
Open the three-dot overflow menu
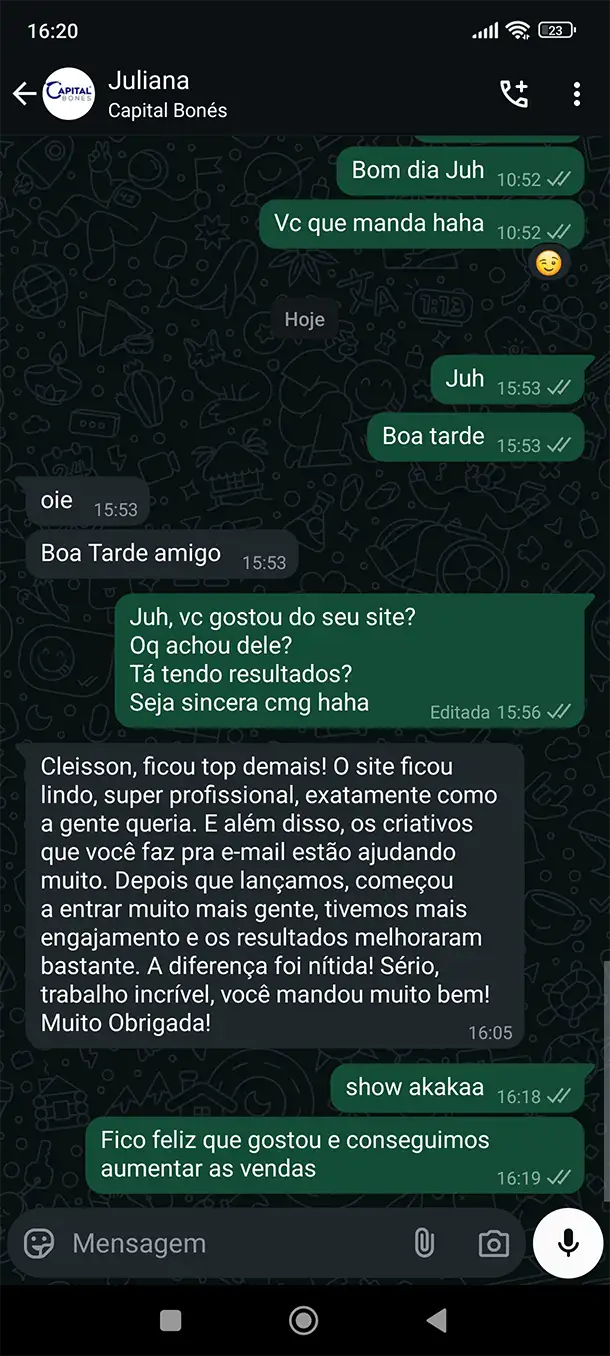[x=577, y=94]
